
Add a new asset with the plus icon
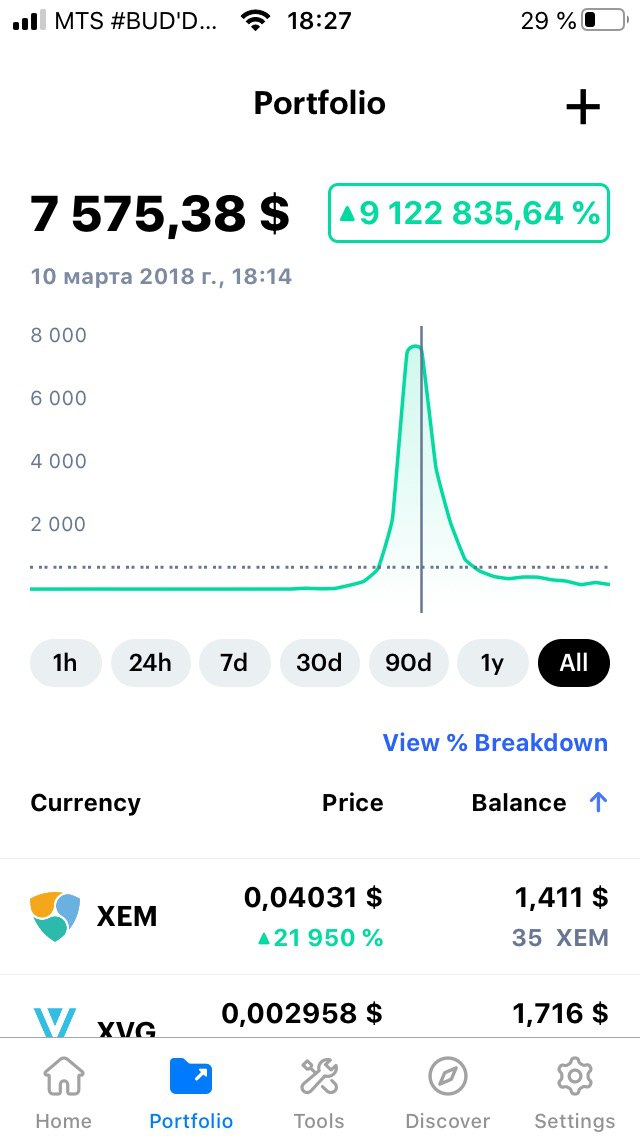click(x=583, y=107)
